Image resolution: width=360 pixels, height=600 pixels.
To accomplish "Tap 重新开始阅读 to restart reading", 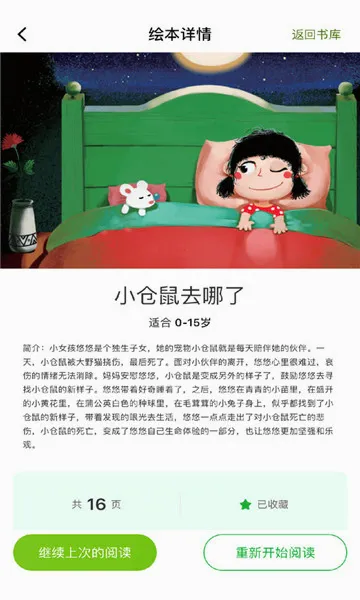I will pyautogui.click(x=275, y=553).
